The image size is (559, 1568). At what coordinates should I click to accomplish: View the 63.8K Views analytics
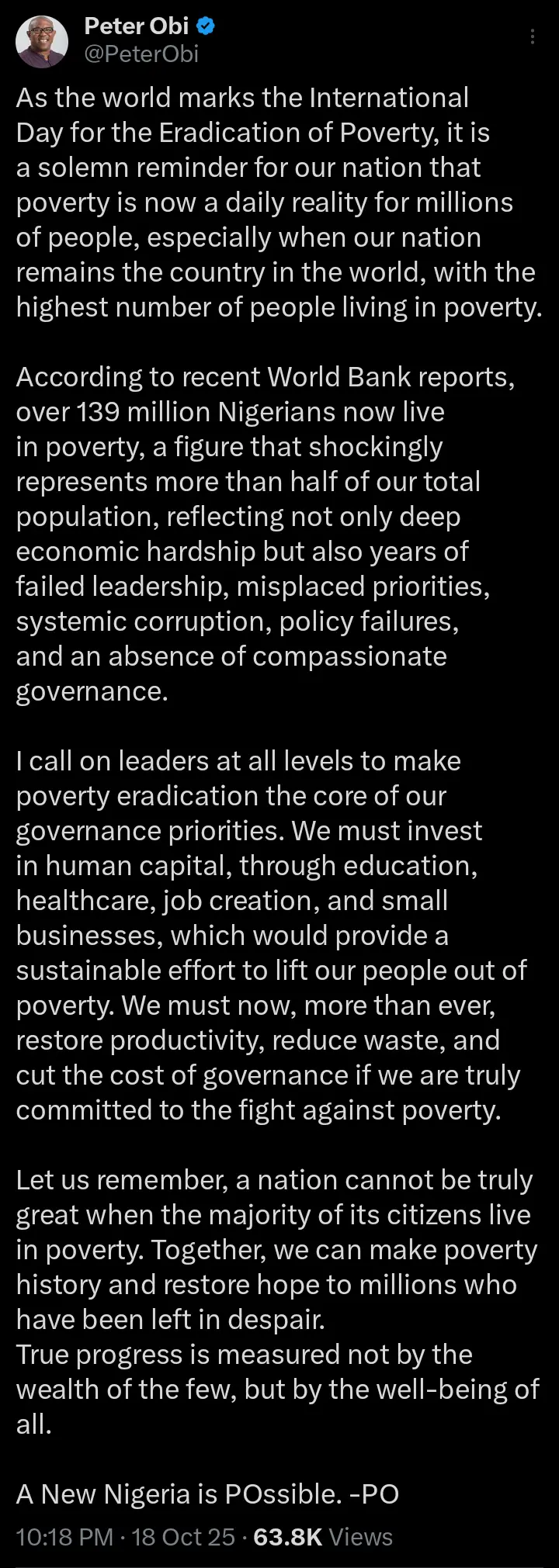point(323,1536)
